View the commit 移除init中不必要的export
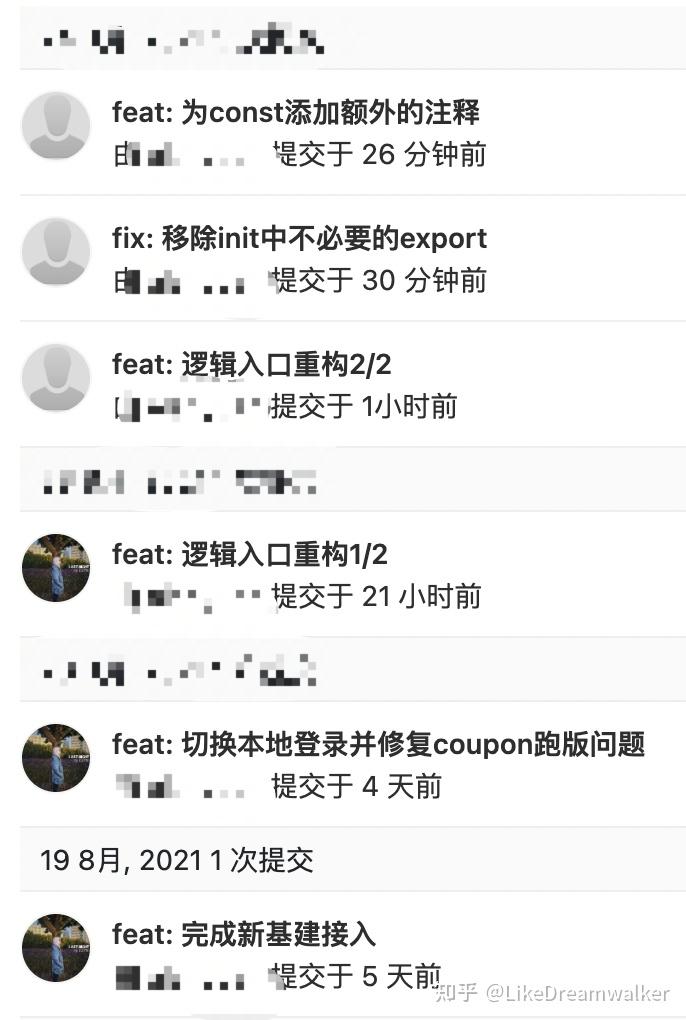Image resolution: width=686 pixels, height=1020 pixels. pyautogui.click(x=299, y=238)
